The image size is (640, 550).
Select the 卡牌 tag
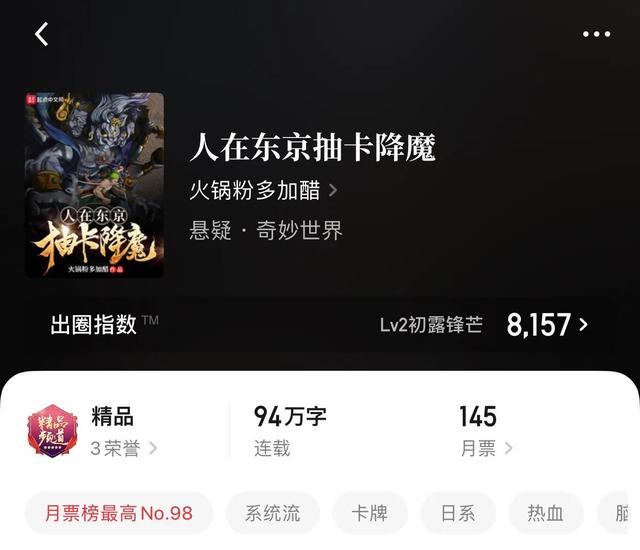[370, 514]
